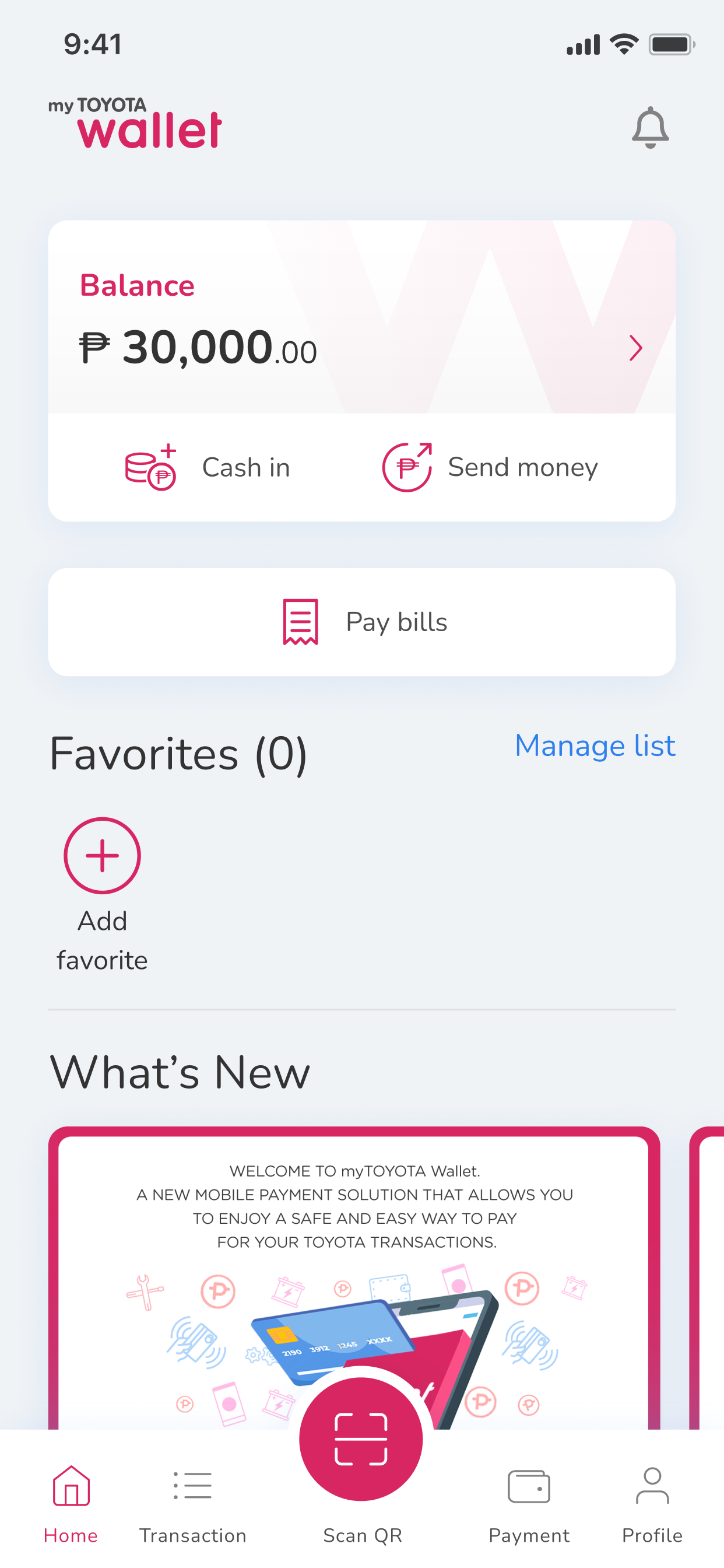Tap the Add favorite plus circle
Image resolution: width=724 pixels, height=1568 pixels.
coord(101,855)
